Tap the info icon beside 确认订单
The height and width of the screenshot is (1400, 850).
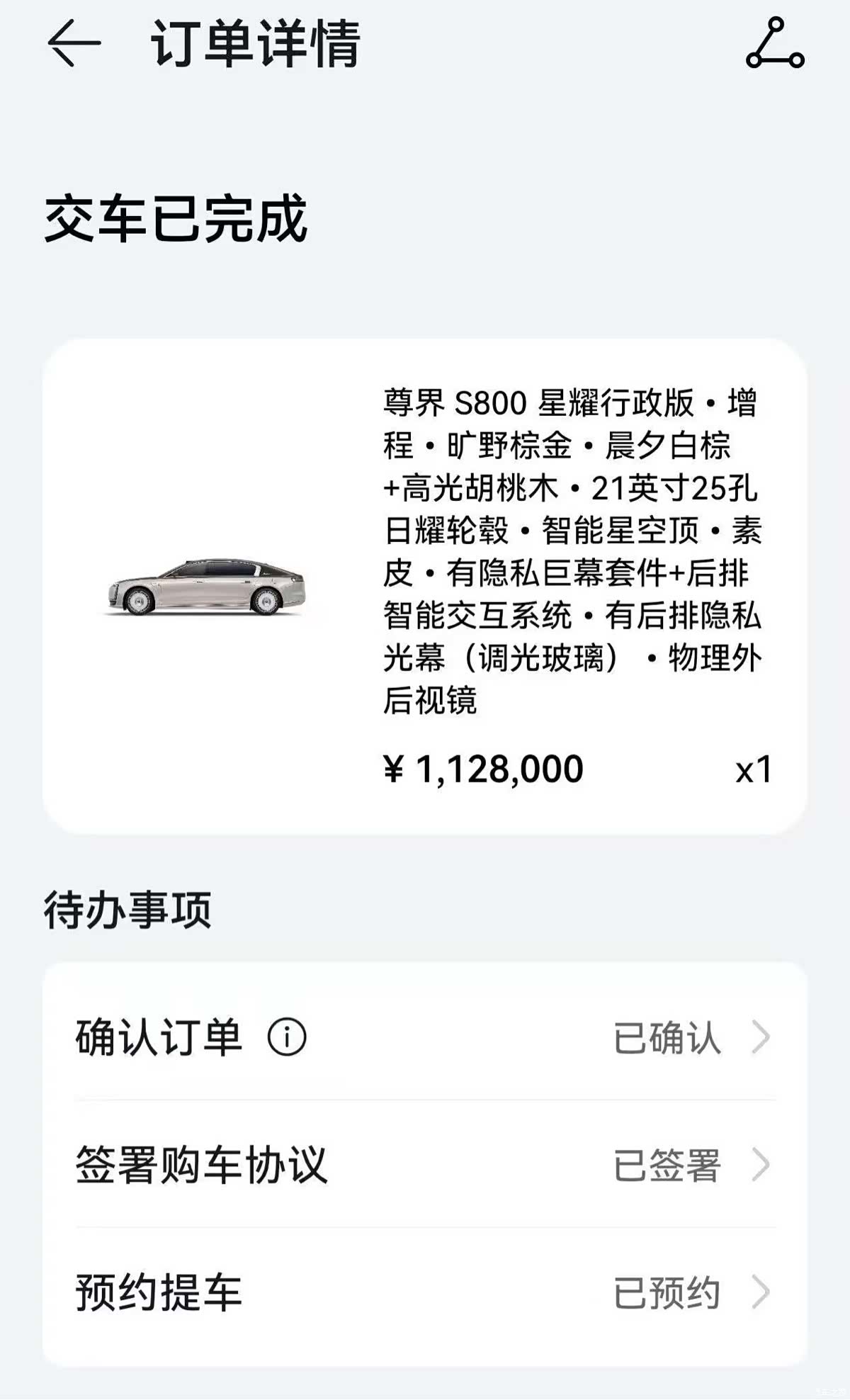click(287, 1038)
